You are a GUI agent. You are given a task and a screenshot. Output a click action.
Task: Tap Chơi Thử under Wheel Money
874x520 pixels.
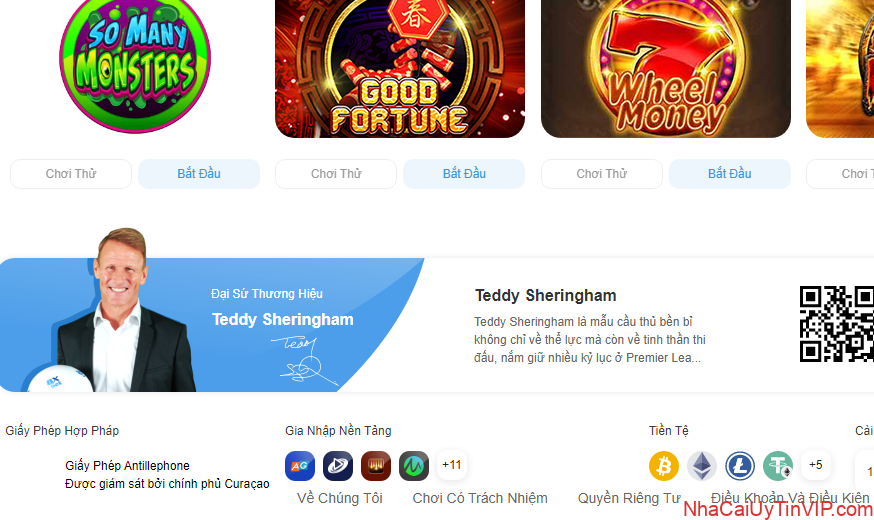[602, 174]
